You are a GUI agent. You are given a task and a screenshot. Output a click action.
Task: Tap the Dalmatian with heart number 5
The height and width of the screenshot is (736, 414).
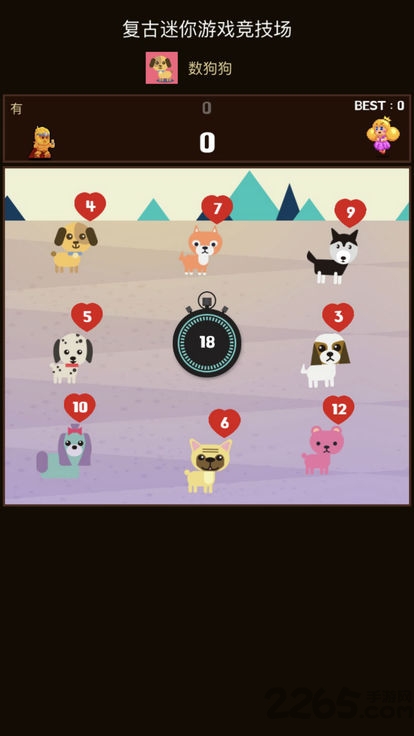tap(71, 358)
